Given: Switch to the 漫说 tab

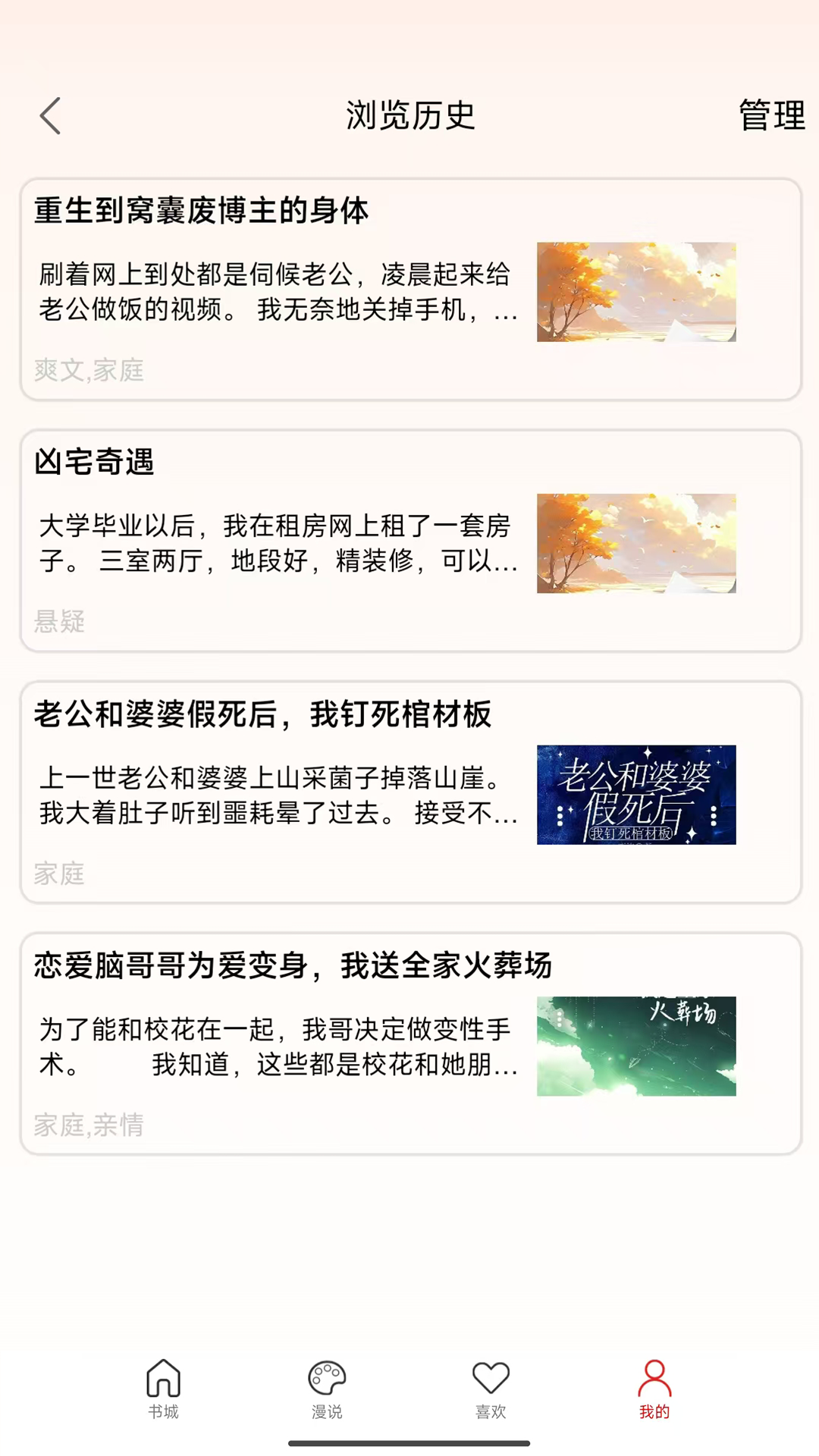Looking at the screenshot, I should coord(327,1389).
